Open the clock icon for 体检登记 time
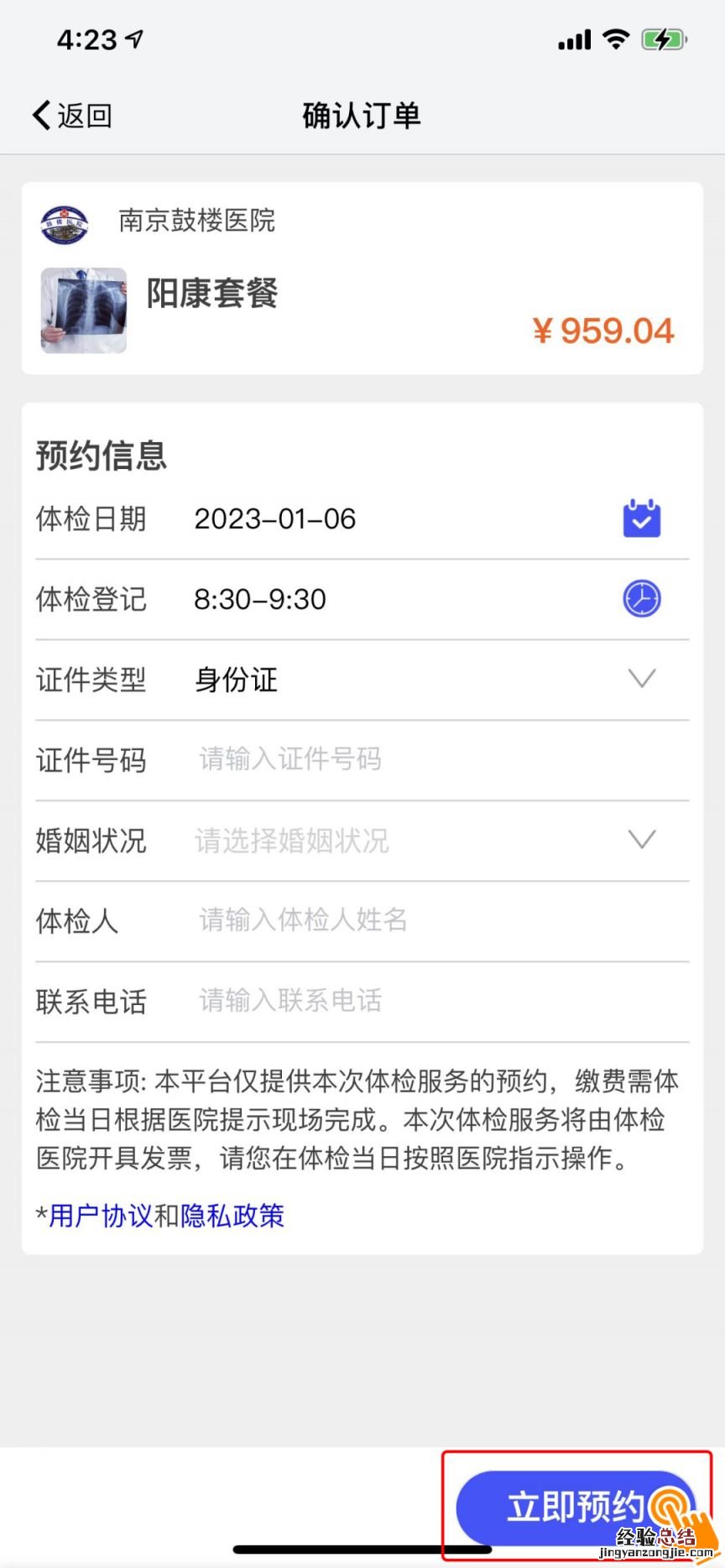The height and width of the screenshot is (1568, 725). click(642, 599)
